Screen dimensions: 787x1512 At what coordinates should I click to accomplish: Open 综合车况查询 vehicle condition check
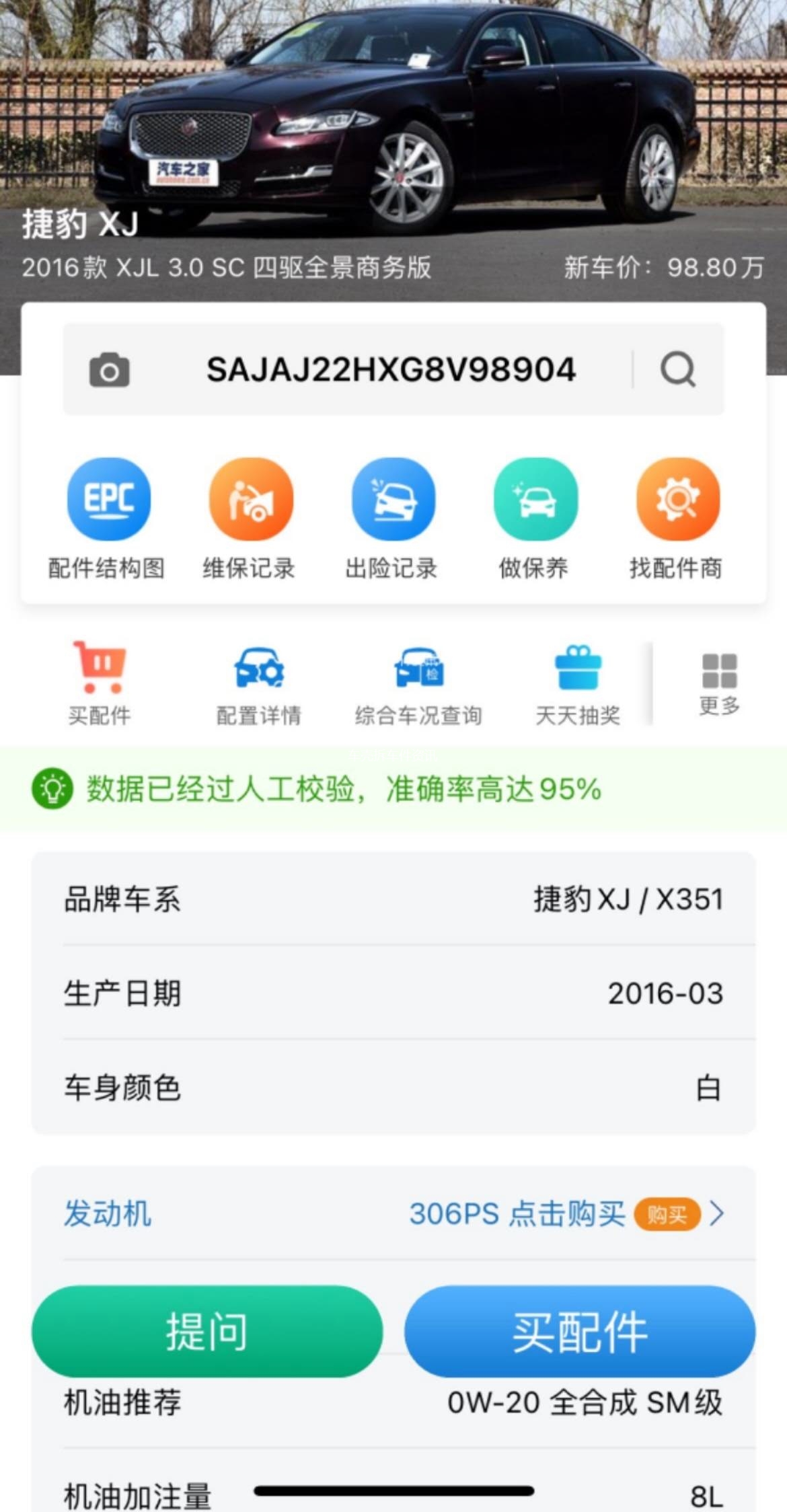(418, 683)
